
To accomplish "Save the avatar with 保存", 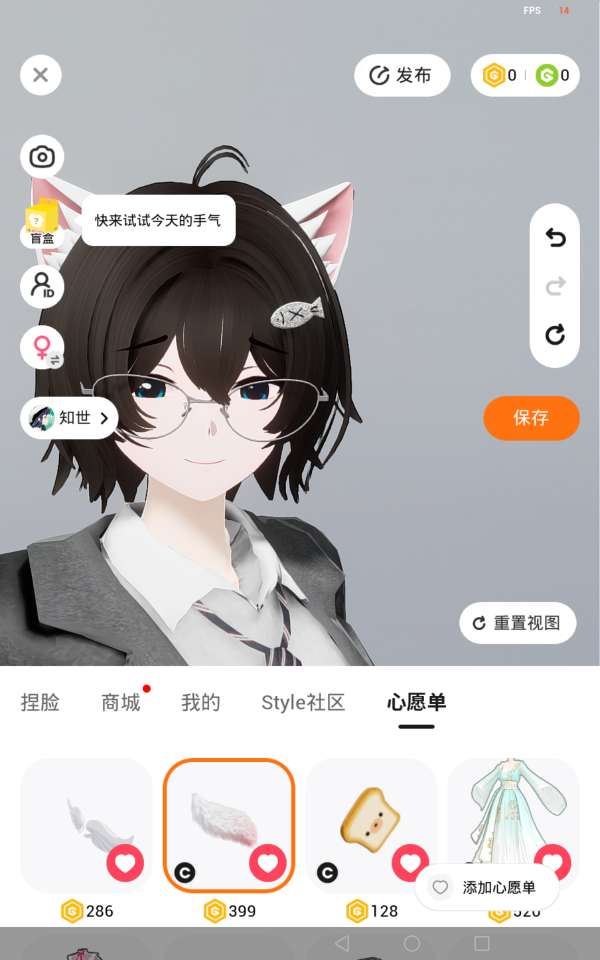I will point(531,418).
